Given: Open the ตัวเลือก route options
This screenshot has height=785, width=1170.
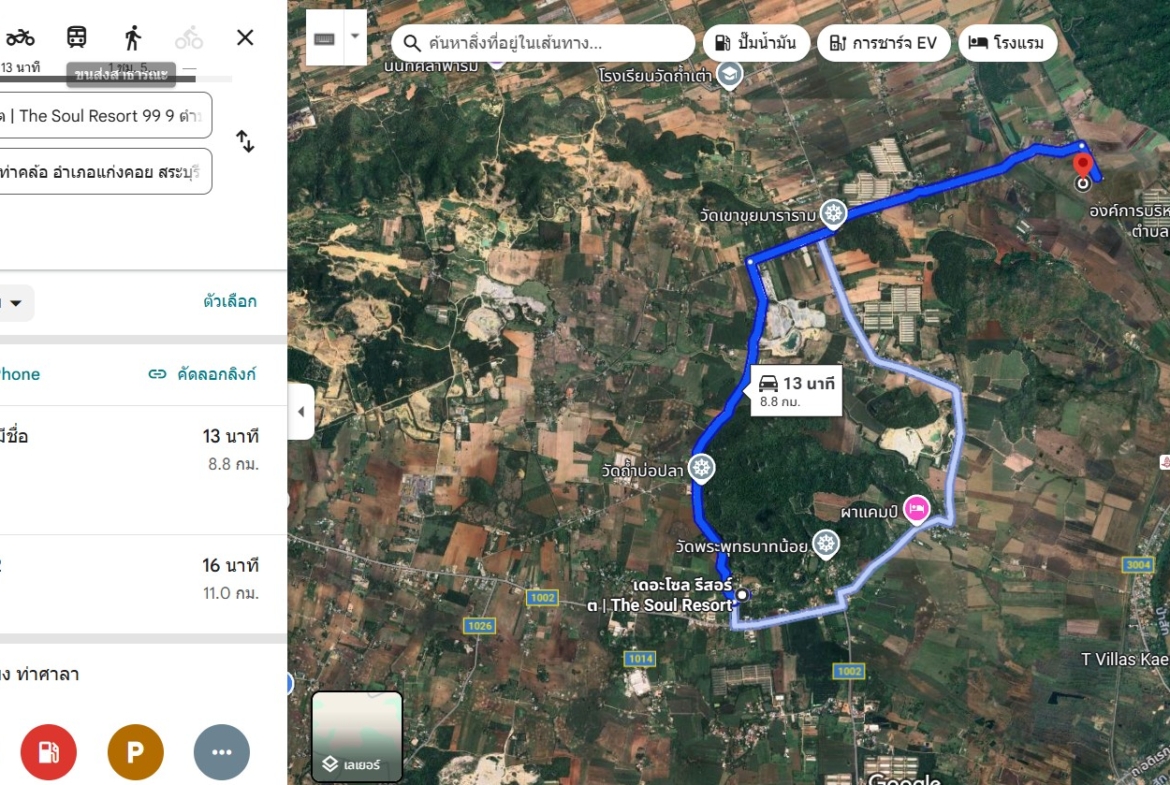Looking at the screenshot, I should pyautogui.click(x=230, y=301).
